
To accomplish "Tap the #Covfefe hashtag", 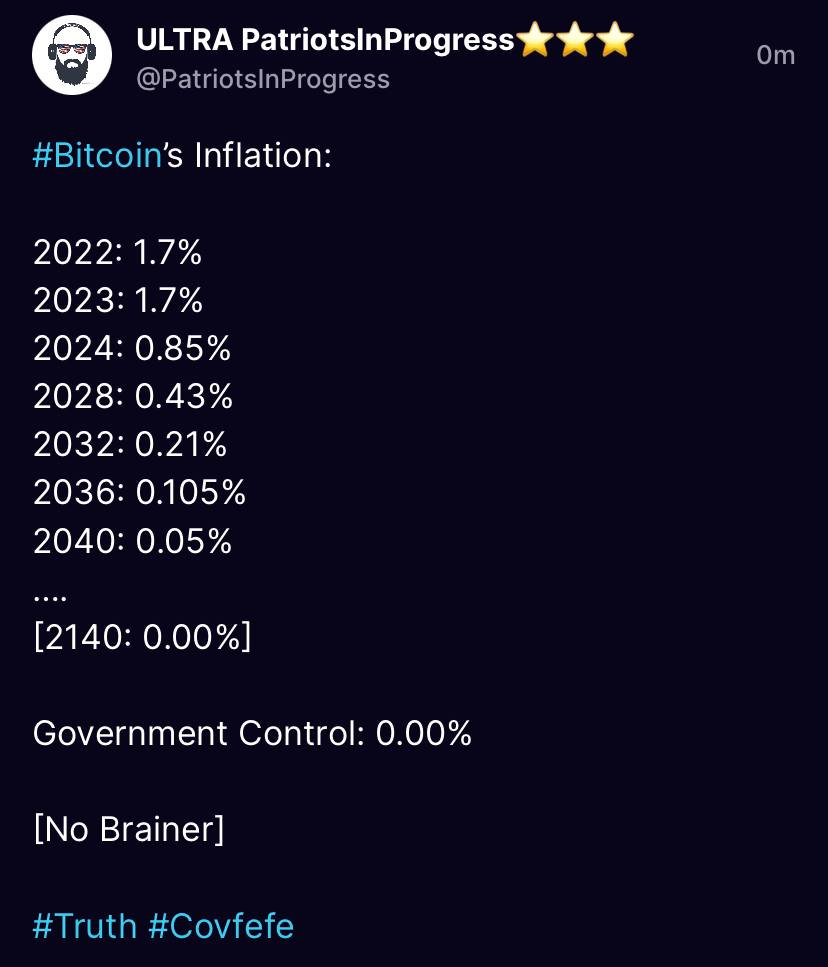I will 221,926.
